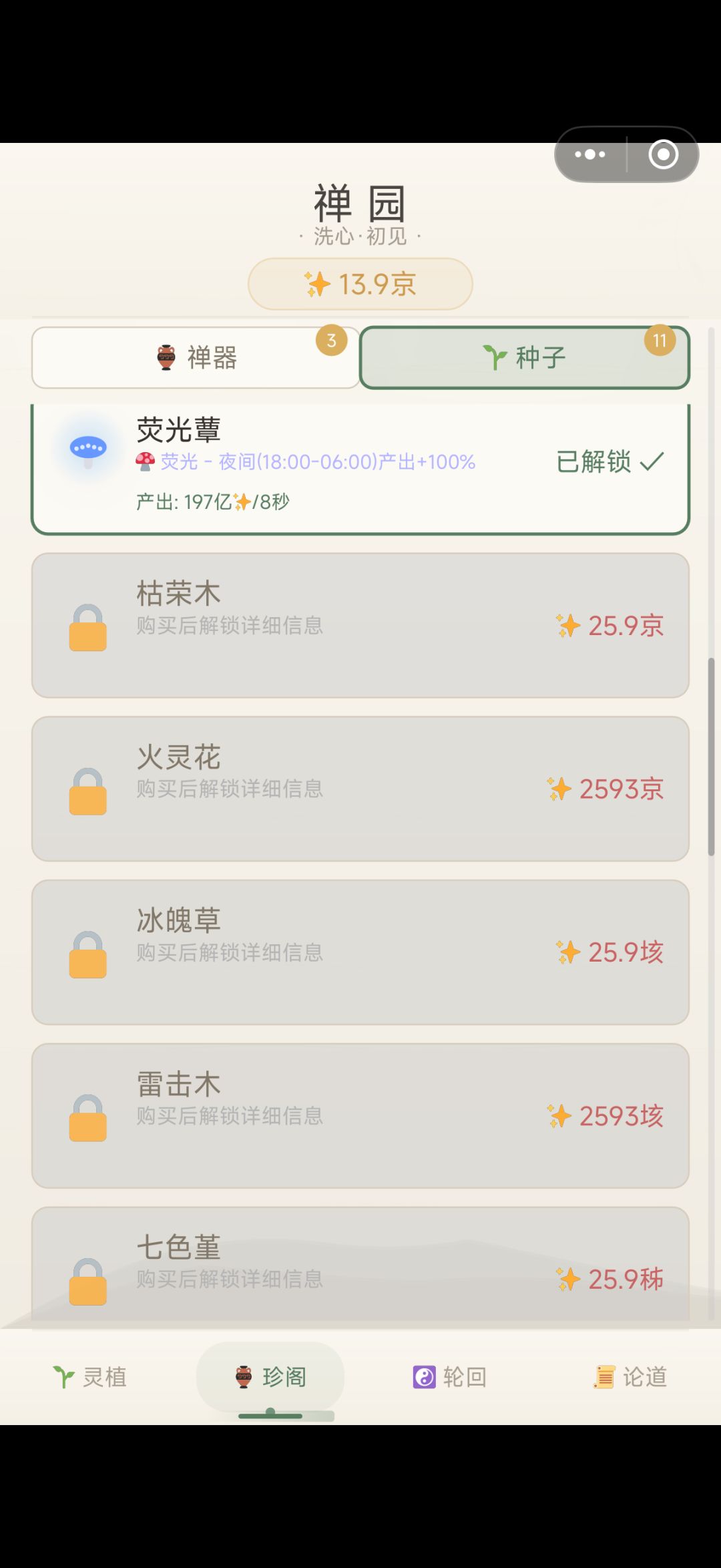Unlock the 冰魄草 seed card

(x=360, y=952)
